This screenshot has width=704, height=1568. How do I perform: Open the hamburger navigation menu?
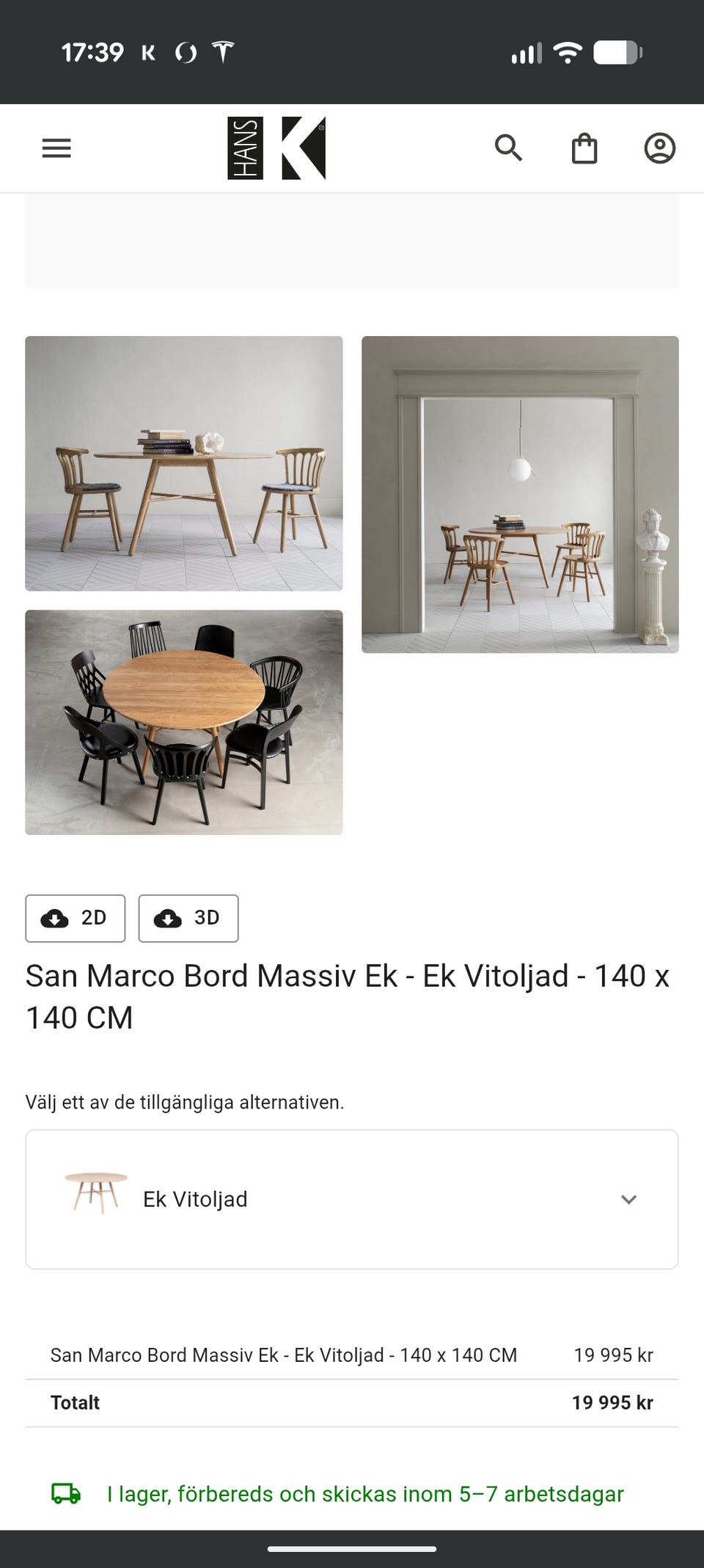click(x=56, y=147)
